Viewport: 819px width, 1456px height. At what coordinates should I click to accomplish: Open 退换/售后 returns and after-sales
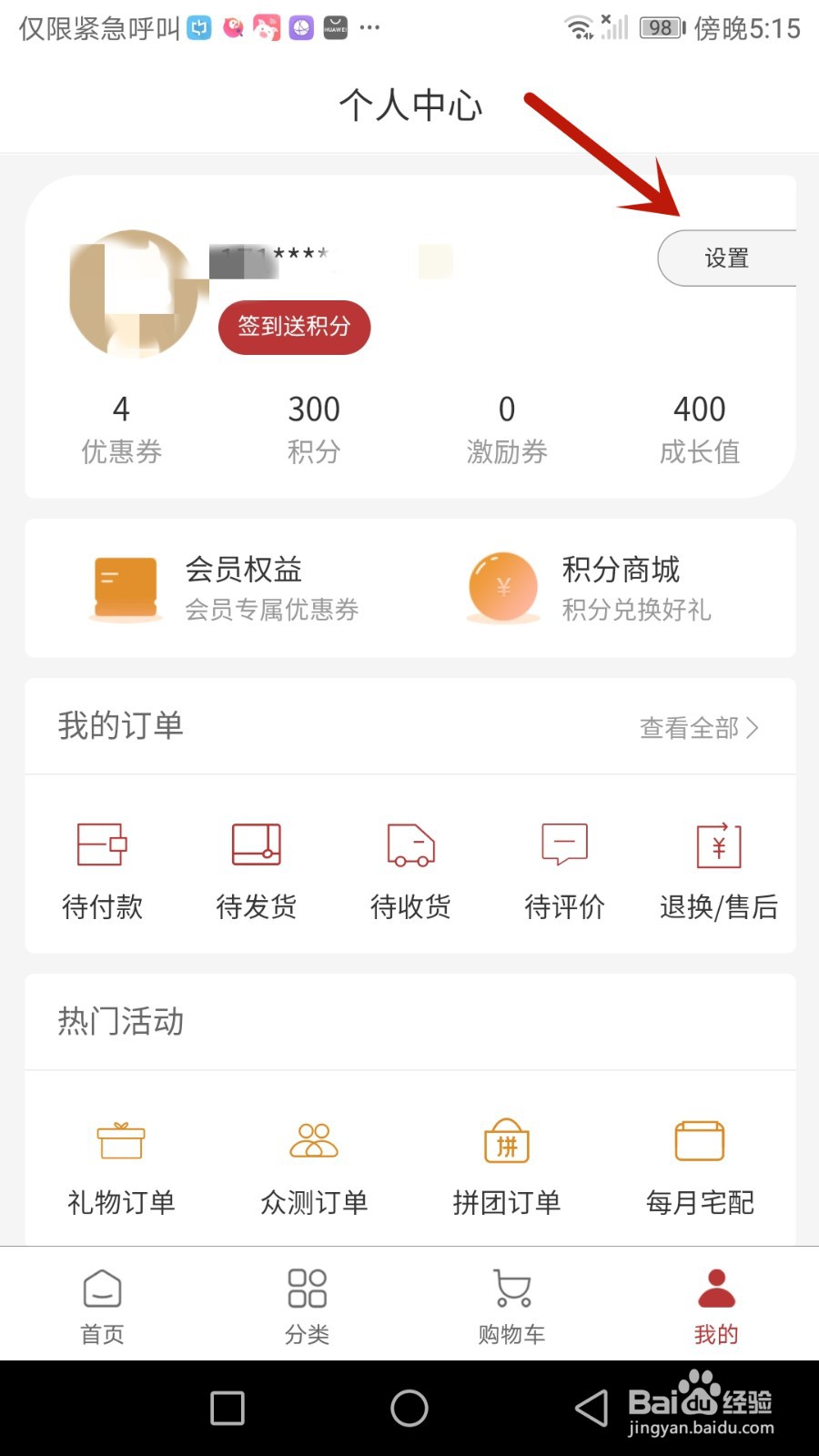718,869
